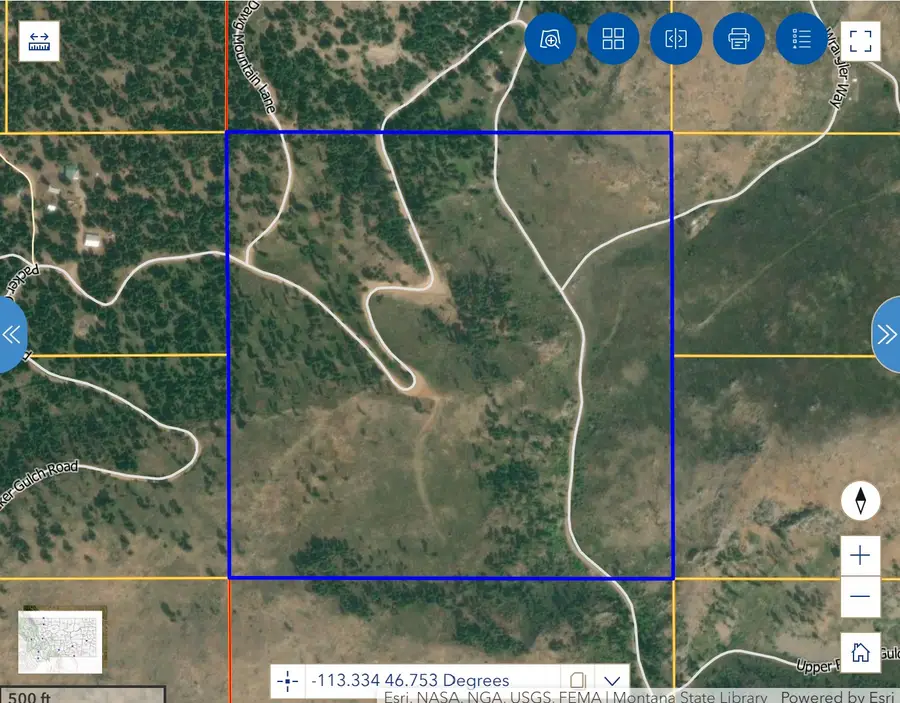Activate the swipe compare tool
This screenshot has width=900, height=703.
coord(676,39)
